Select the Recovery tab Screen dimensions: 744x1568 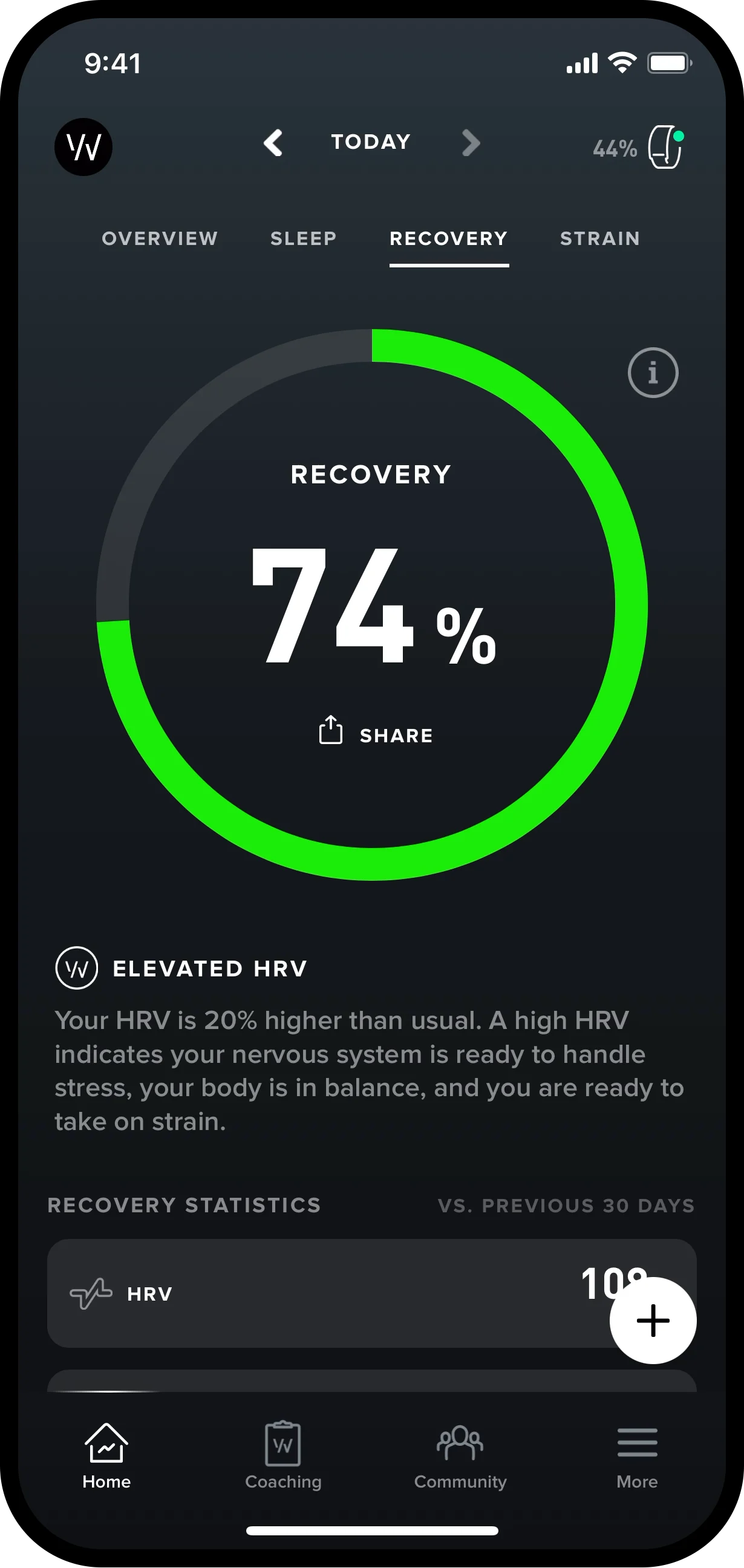click(x=449, y=238)
